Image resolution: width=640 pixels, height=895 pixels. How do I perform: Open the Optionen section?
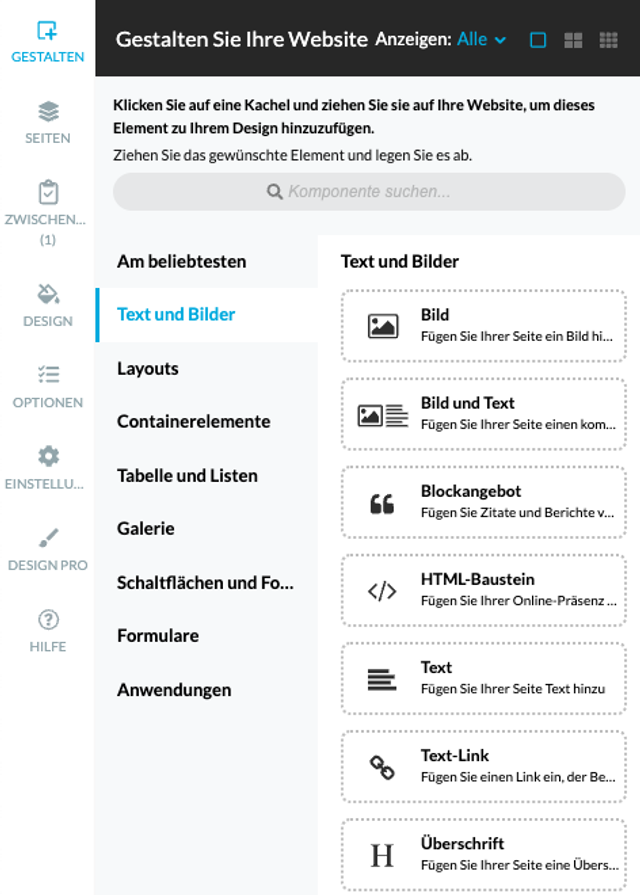48,386
